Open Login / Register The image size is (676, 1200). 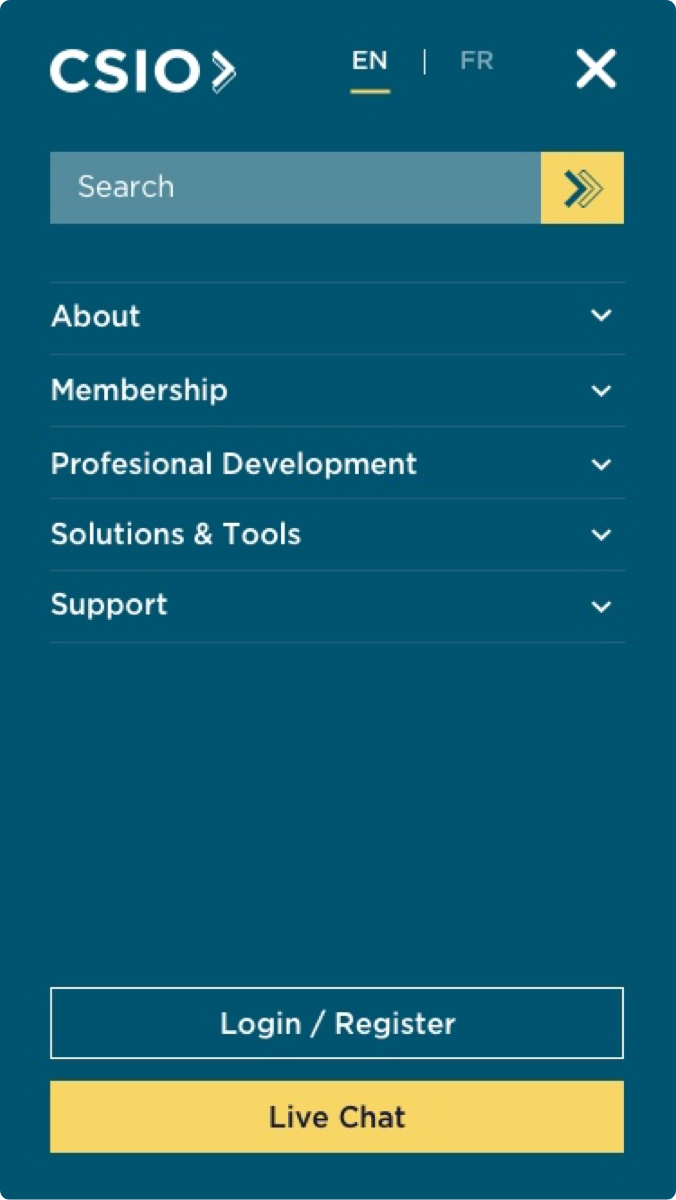[x=337, y=1023]
